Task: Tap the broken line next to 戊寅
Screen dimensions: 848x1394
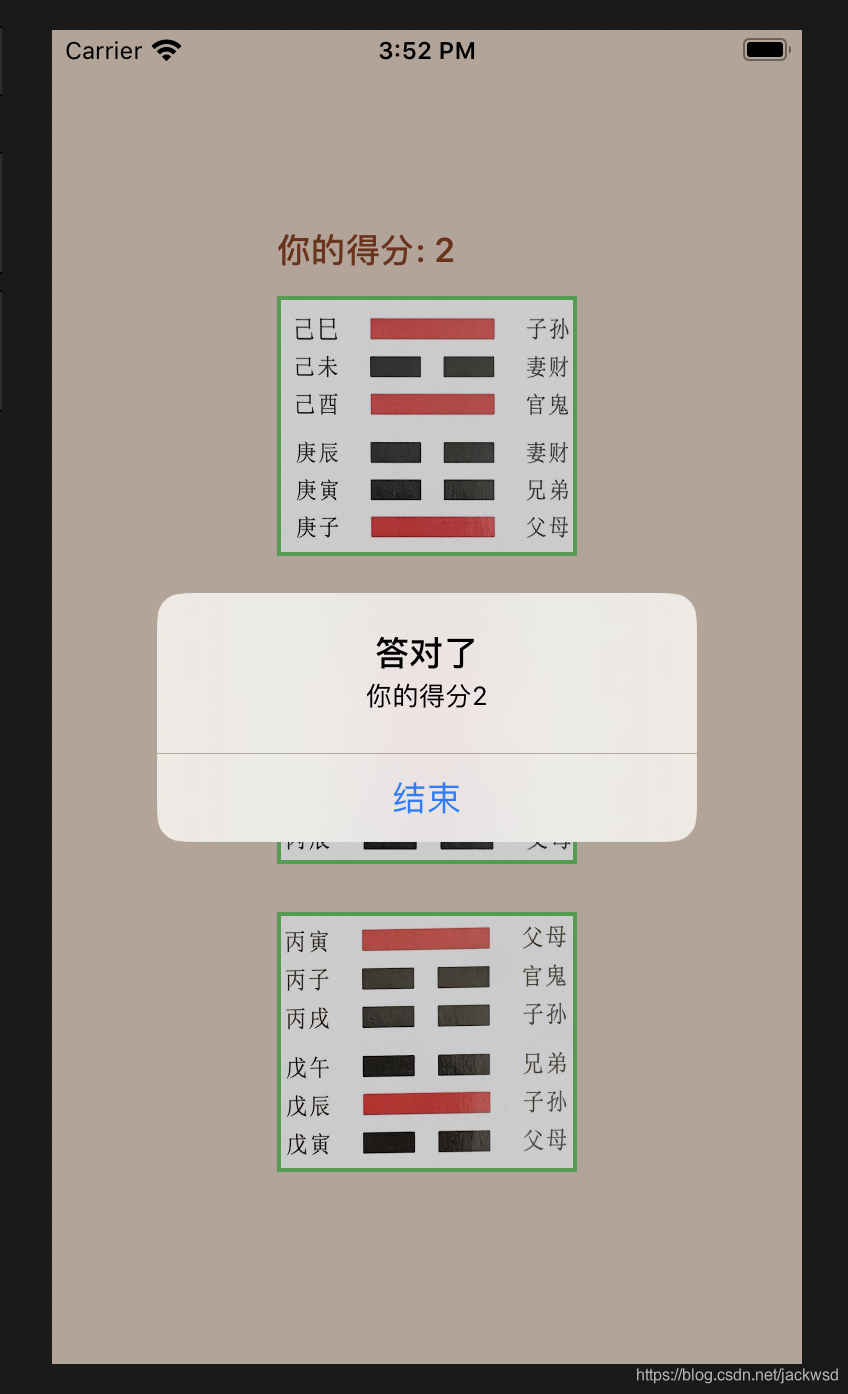Action: click(425, 1142)
